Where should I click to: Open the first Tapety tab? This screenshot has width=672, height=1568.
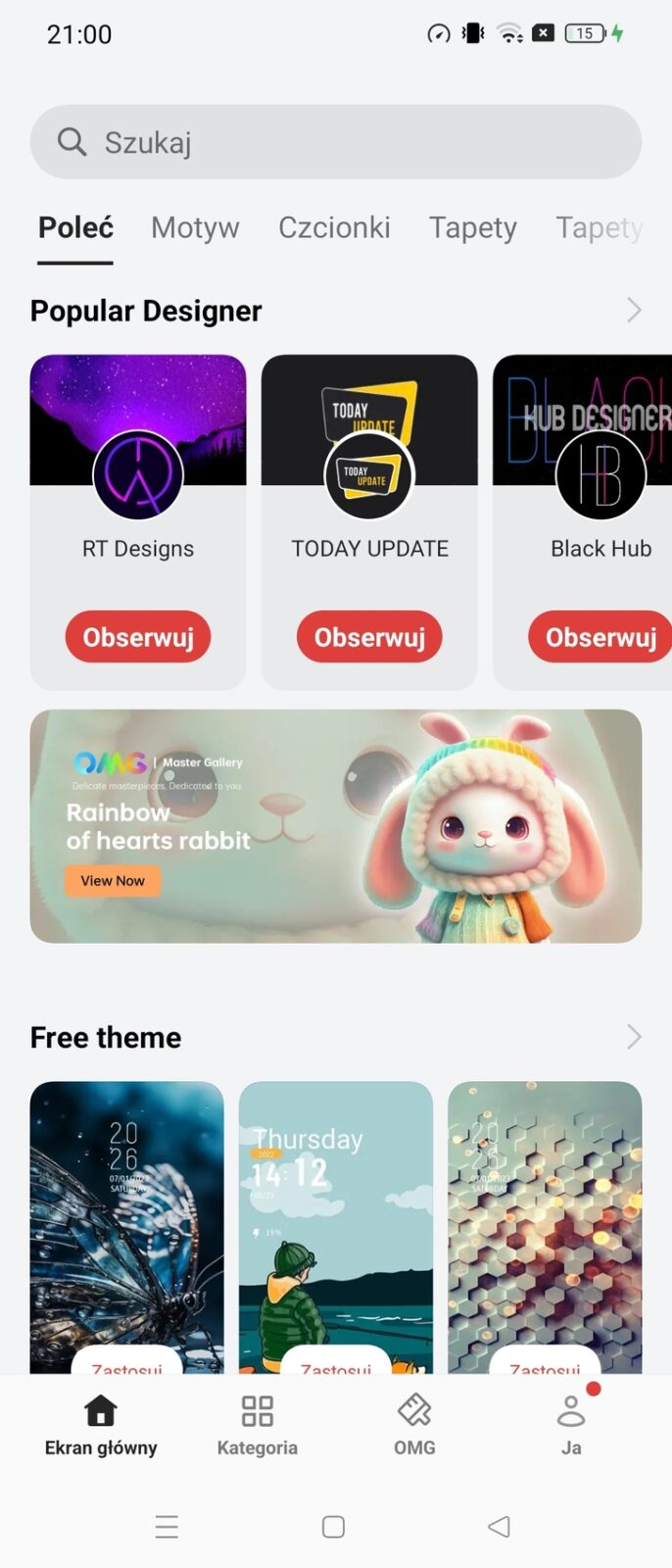pyautogui.click(x=472, y=227)
